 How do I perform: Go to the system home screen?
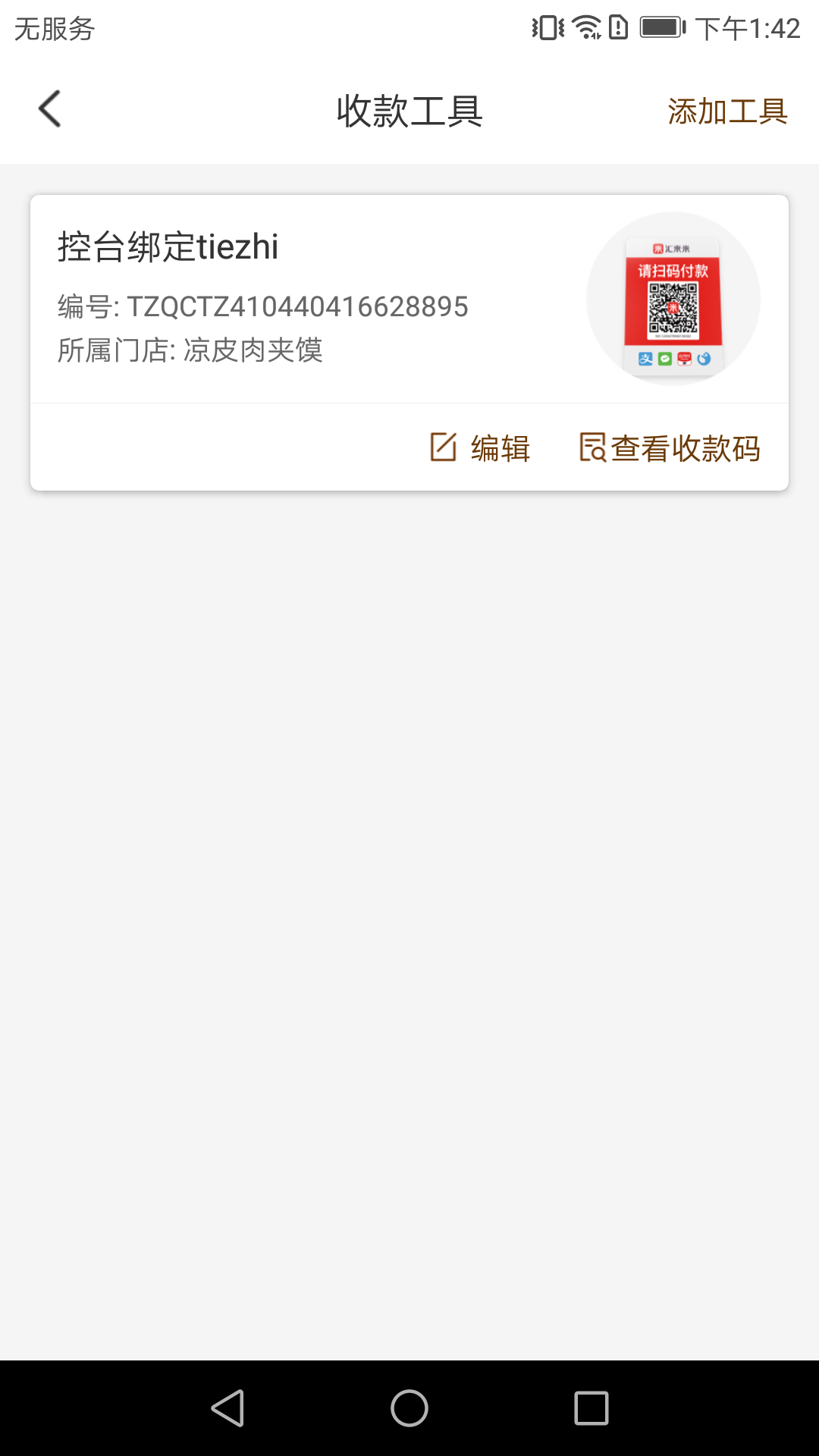[x=409, y=1408]
